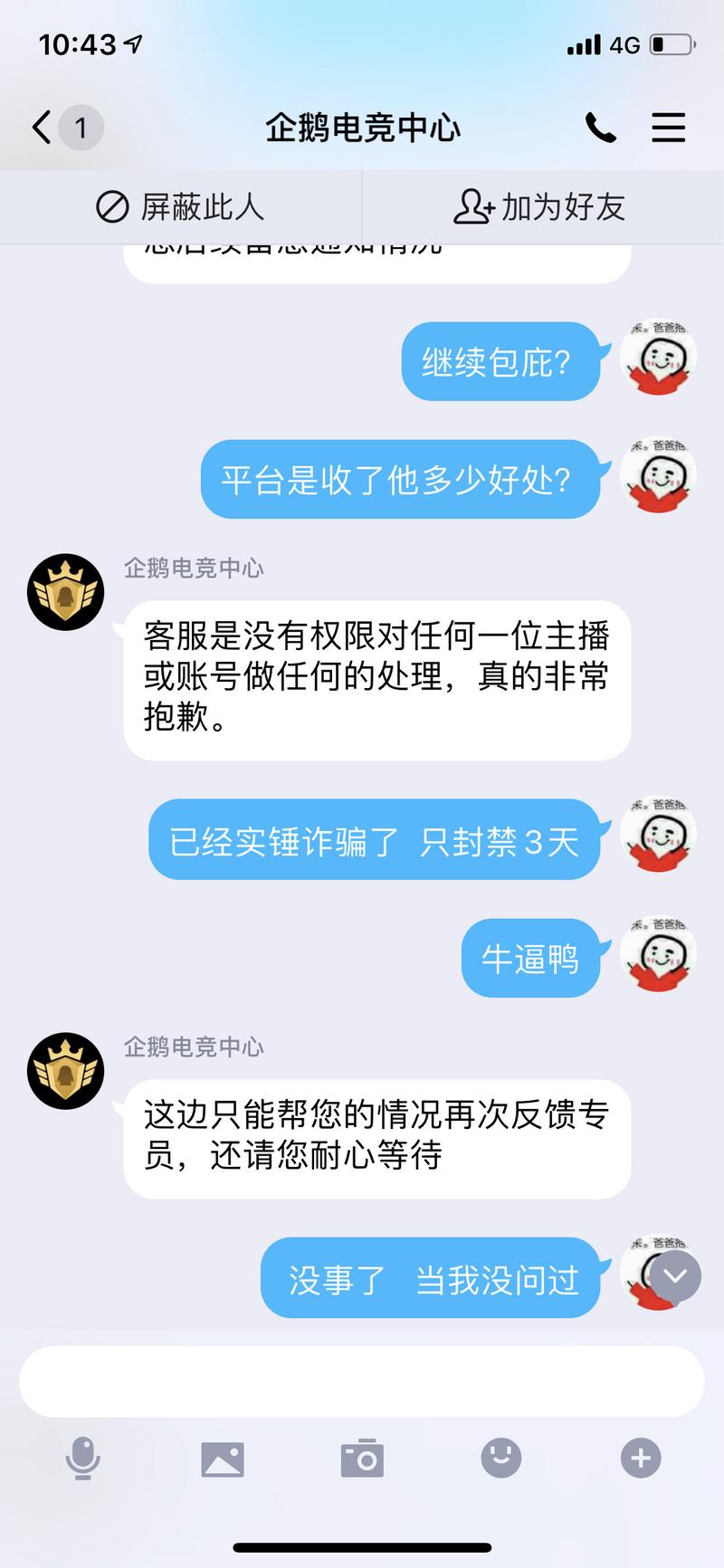
Task: Pick a photo from the gallery
Action: coord(223,1458)
